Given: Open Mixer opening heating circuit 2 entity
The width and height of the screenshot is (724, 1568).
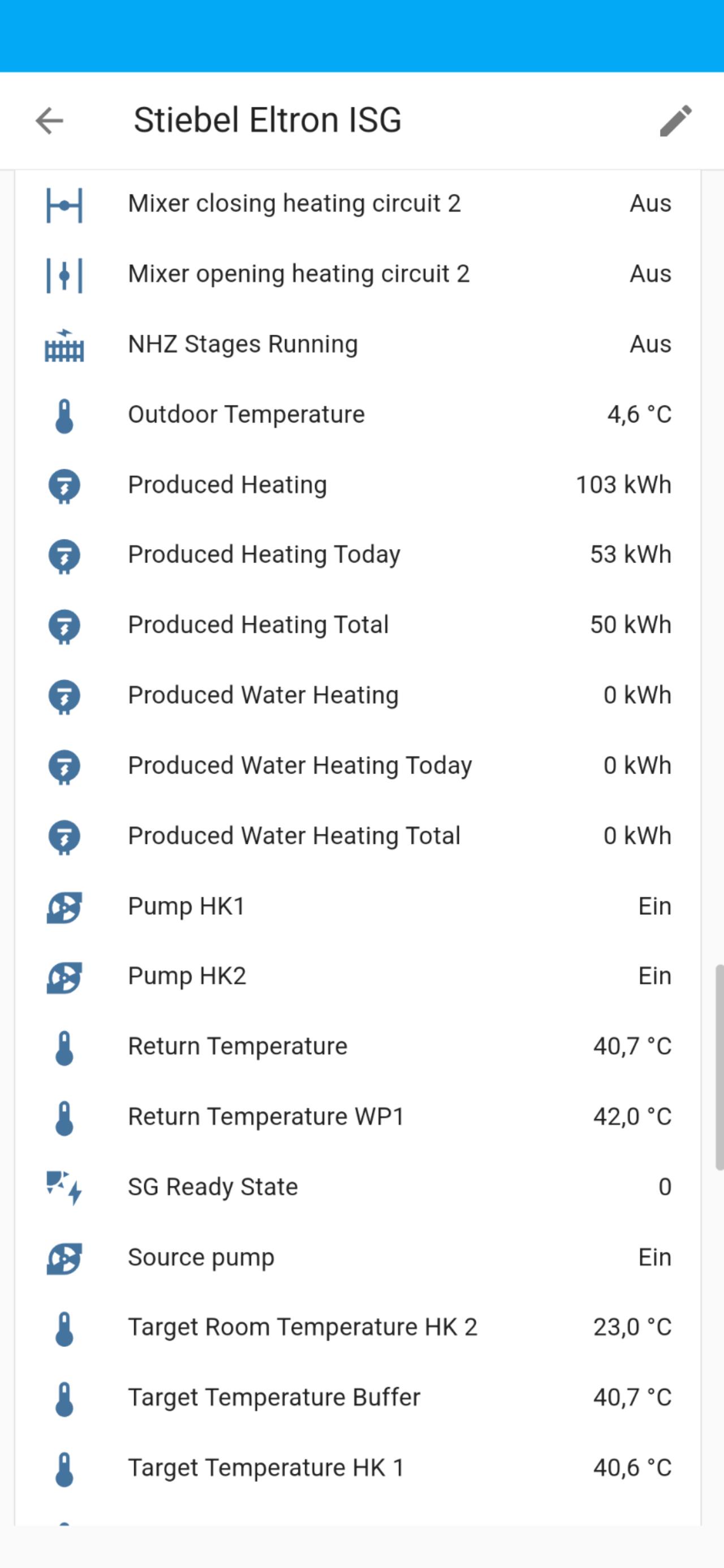Looking at the screenshot, I should click(x=358, y=274).
